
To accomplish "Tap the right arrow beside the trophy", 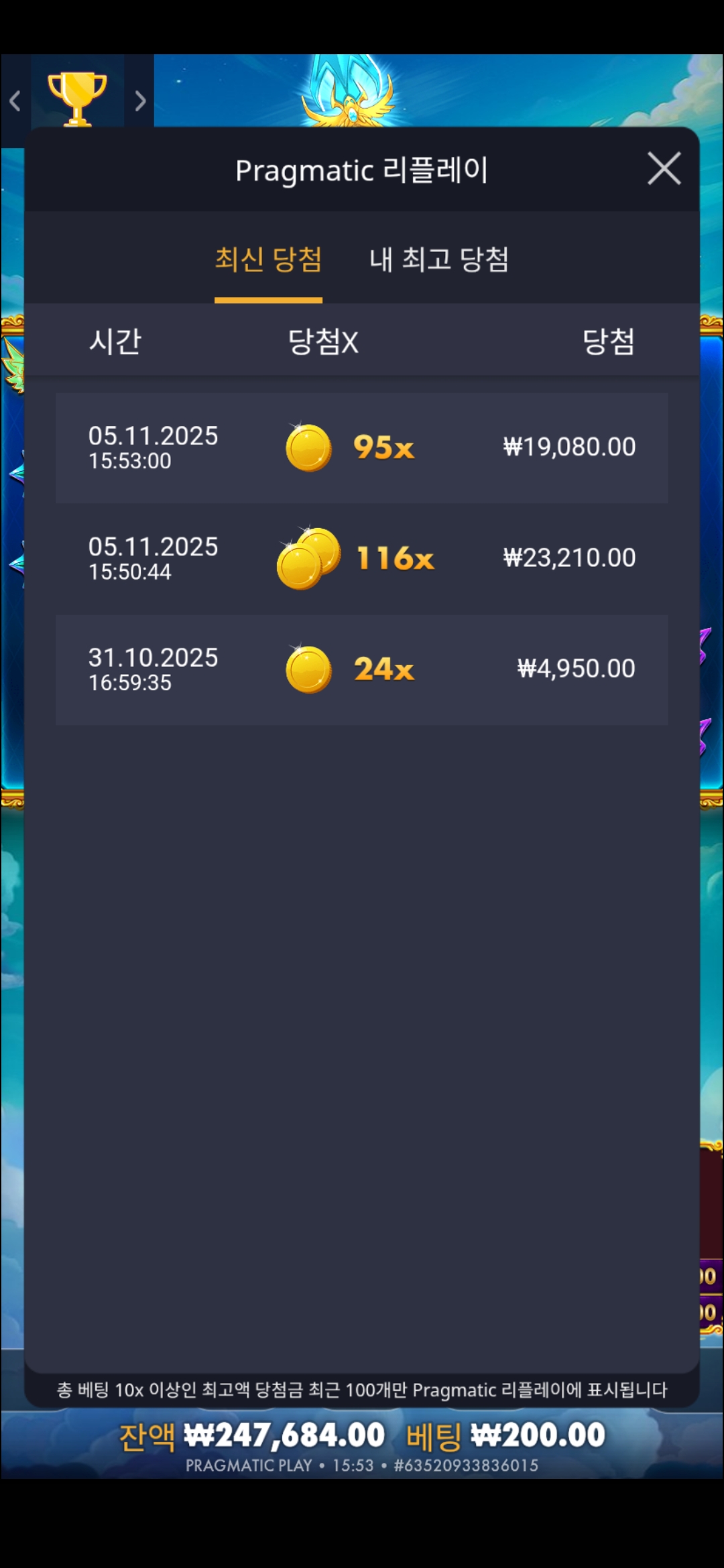I will pyautogui.click(x=139, y=101).
